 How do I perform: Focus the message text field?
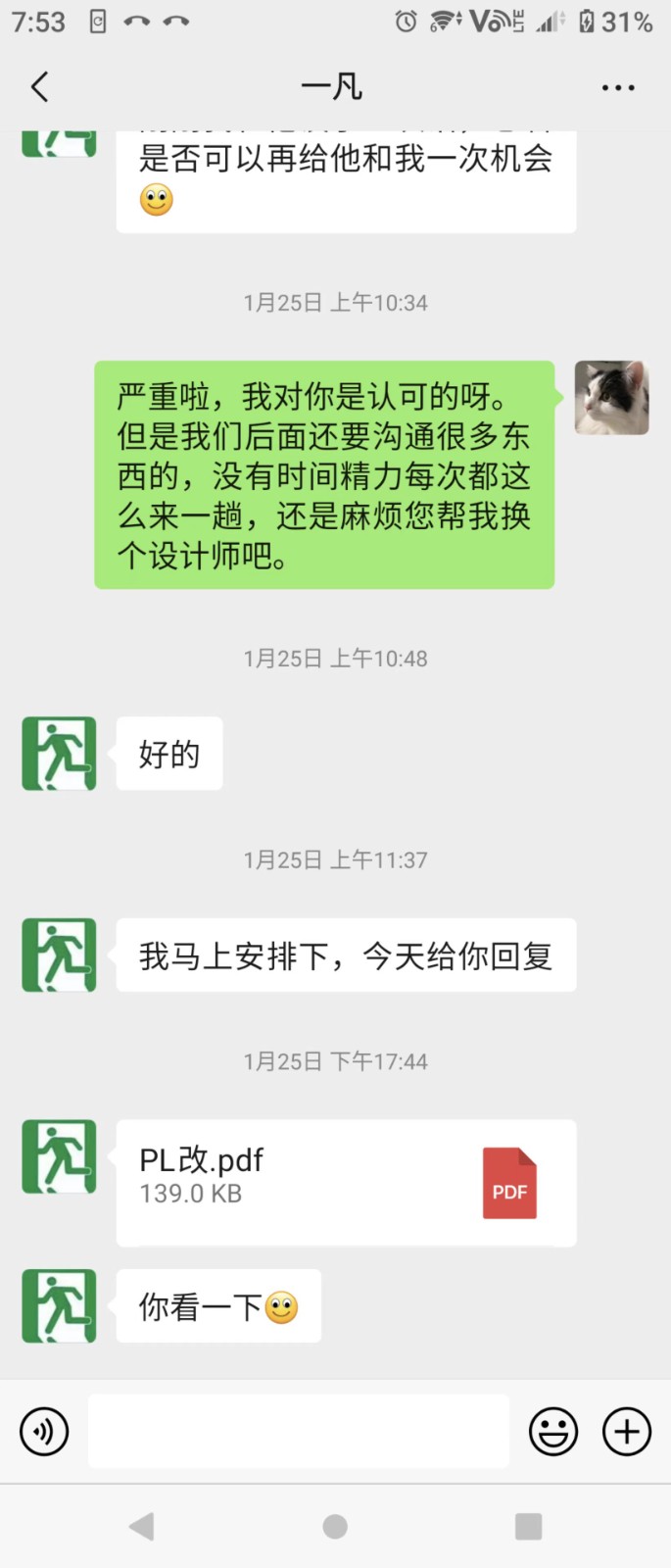[x=299, y=1432]
